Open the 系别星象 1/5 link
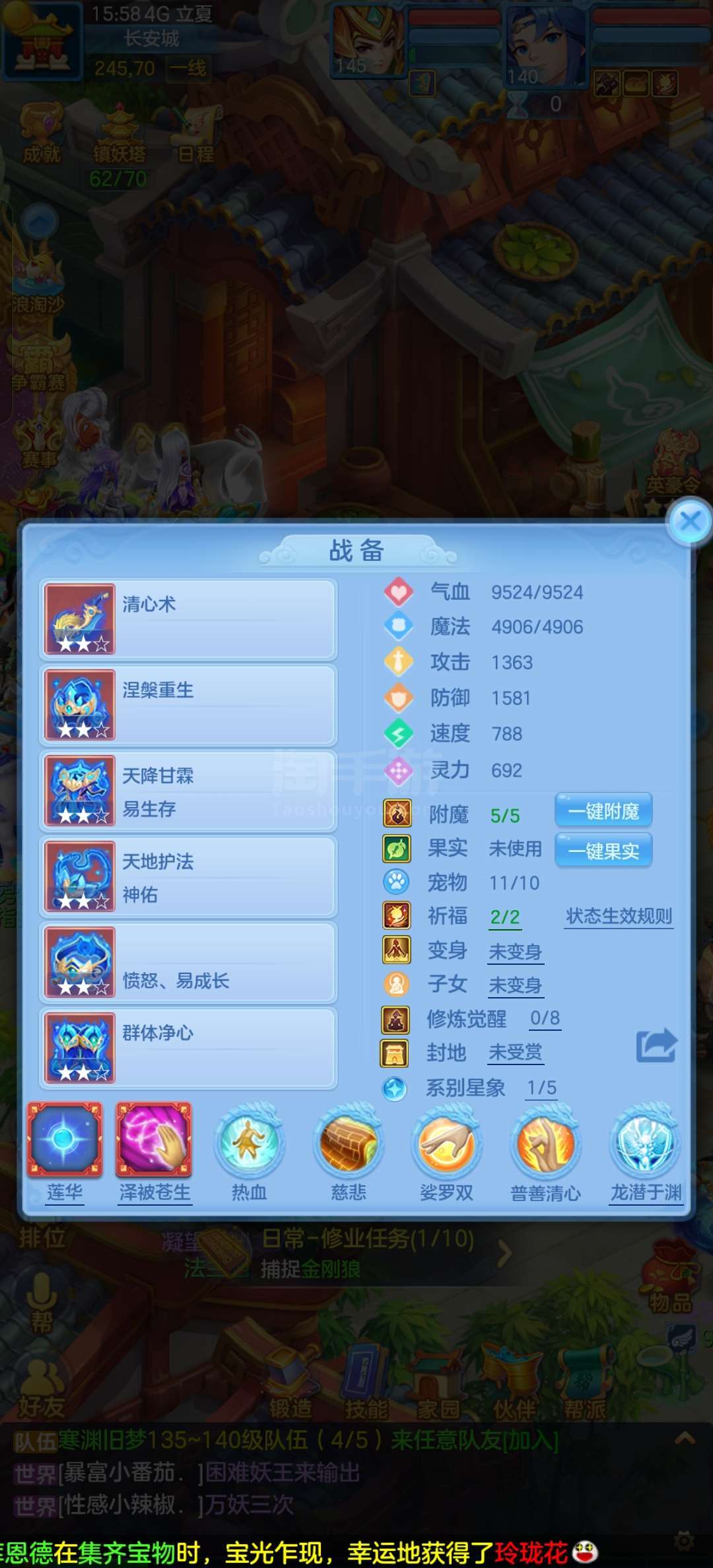Viewport: 713px width, 1568px height. pyautogui.click(x=542, y=1088)
